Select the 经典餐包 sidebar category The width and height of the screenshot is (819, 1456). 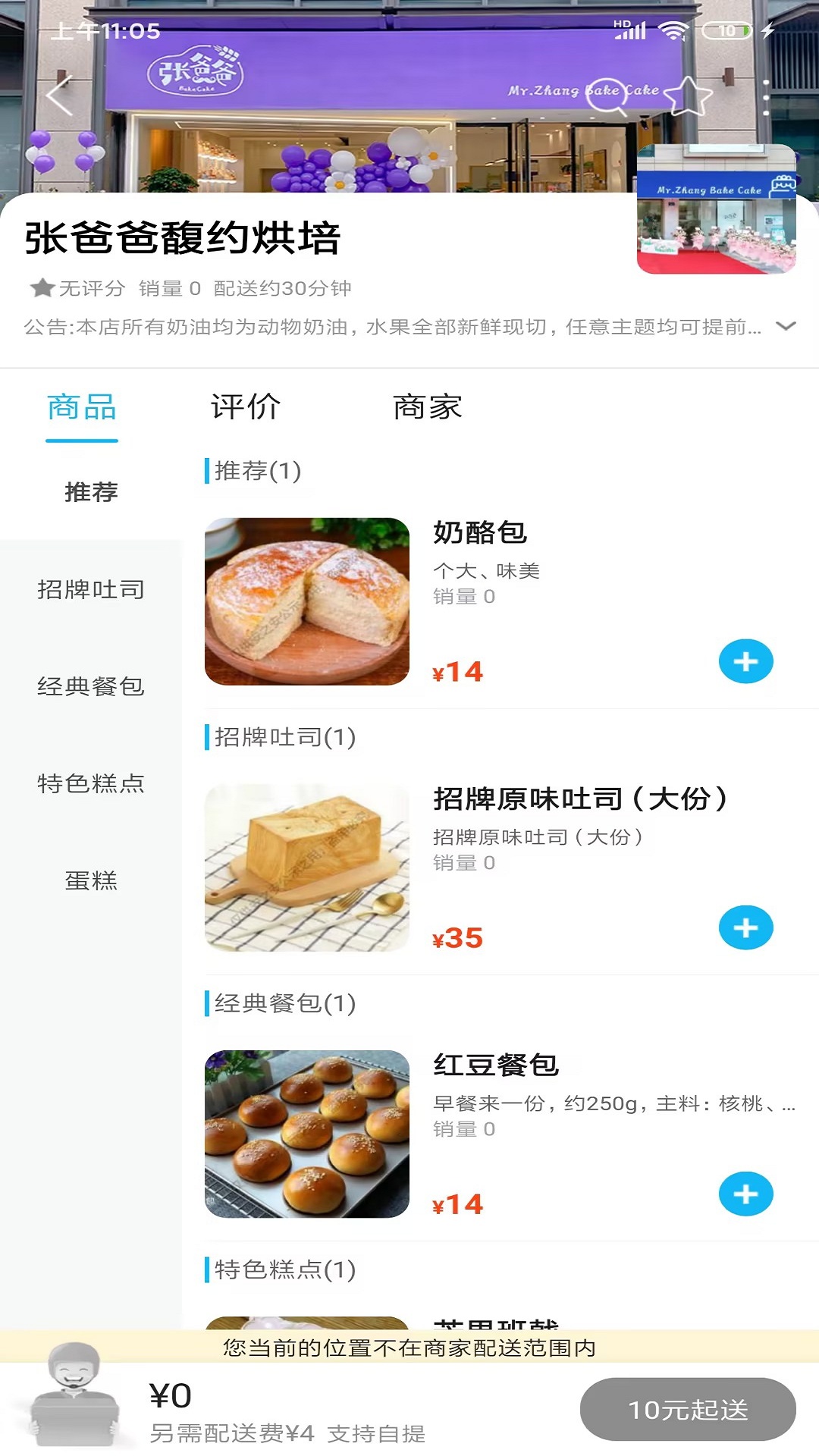coord(89,687)
